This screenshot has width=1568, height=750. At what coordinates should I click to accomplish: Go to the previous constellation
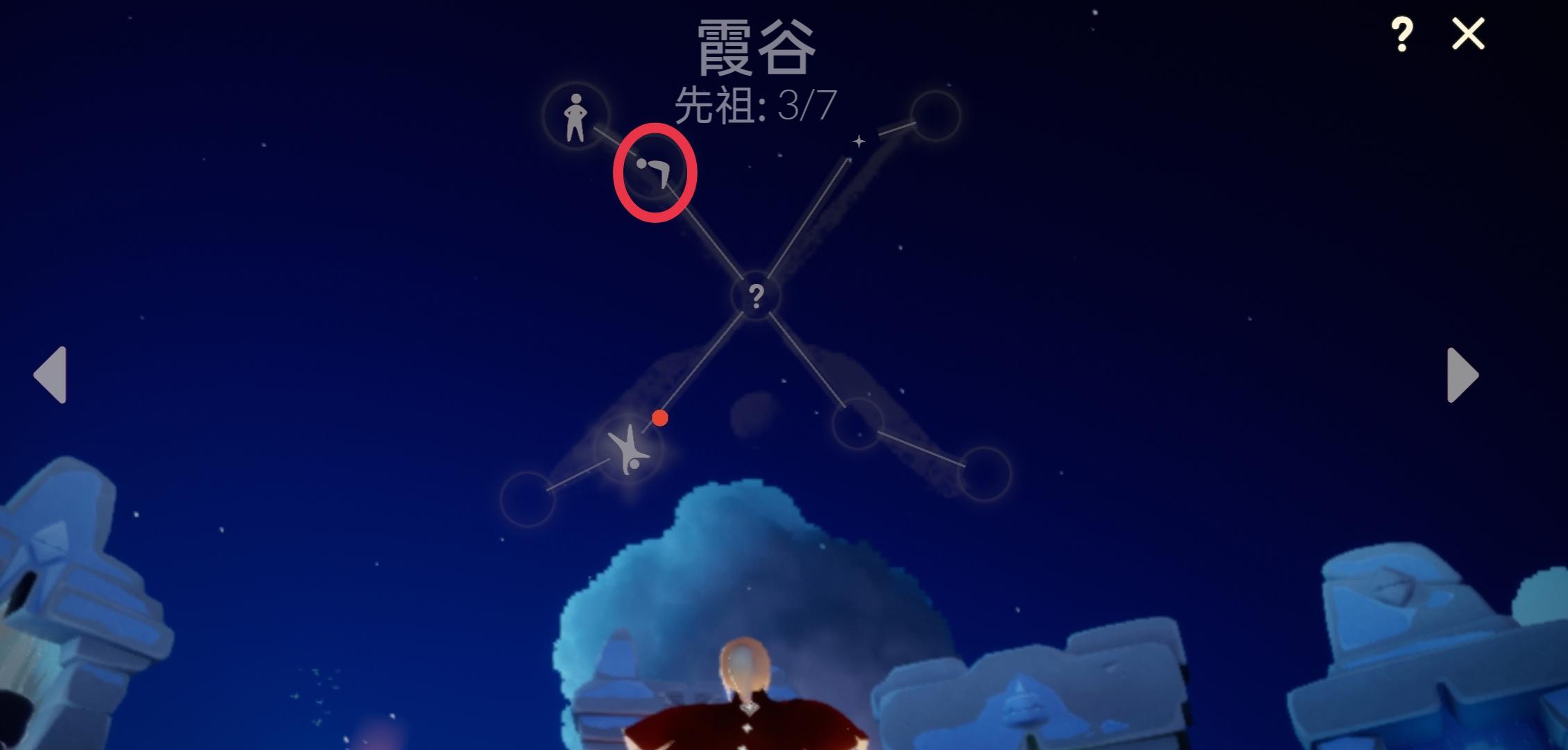(51, 375)
